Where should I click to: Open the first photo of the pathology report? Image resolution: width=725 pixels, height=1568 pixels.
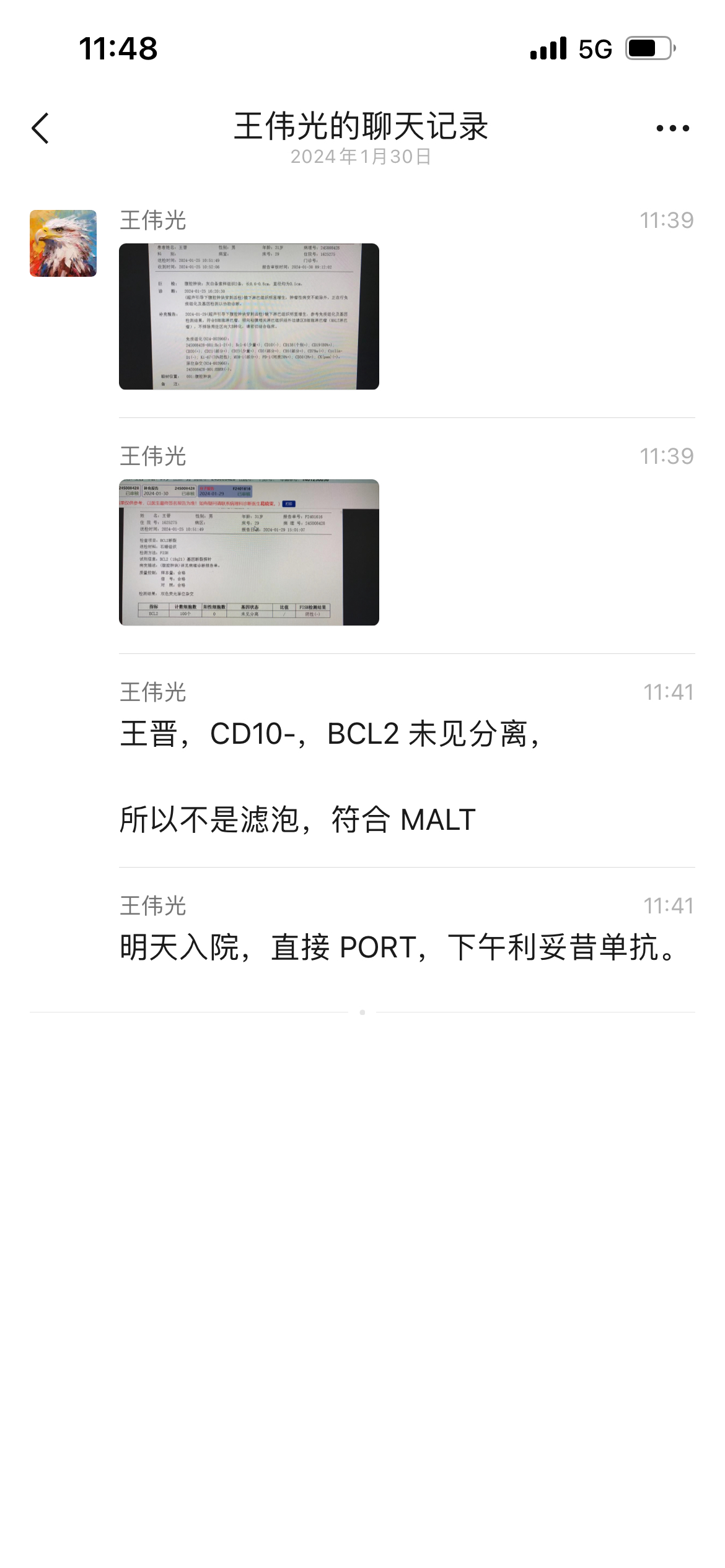(249, 316)
